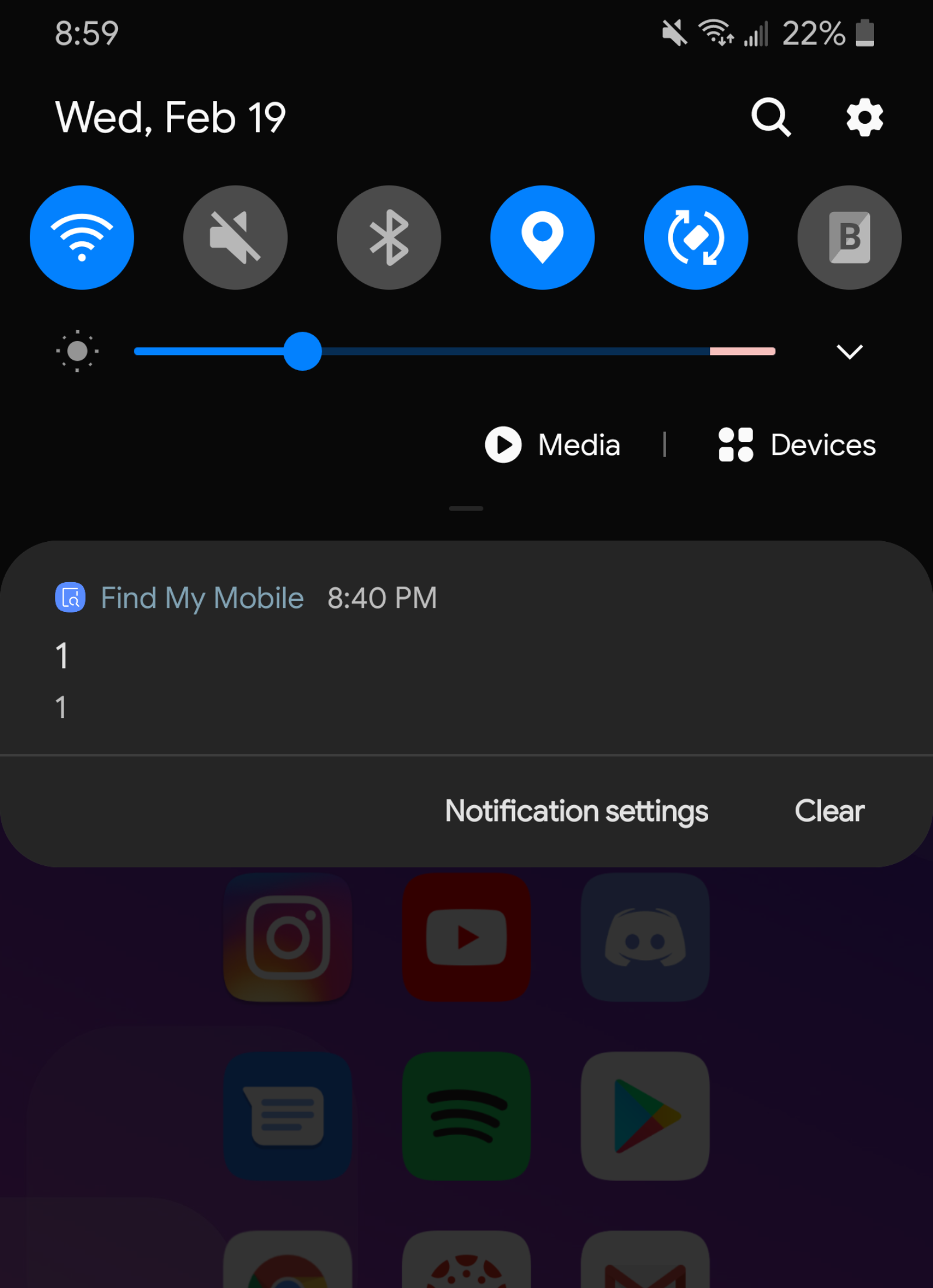Turn off Wi-Fi quick toggle

coord(82,238)
